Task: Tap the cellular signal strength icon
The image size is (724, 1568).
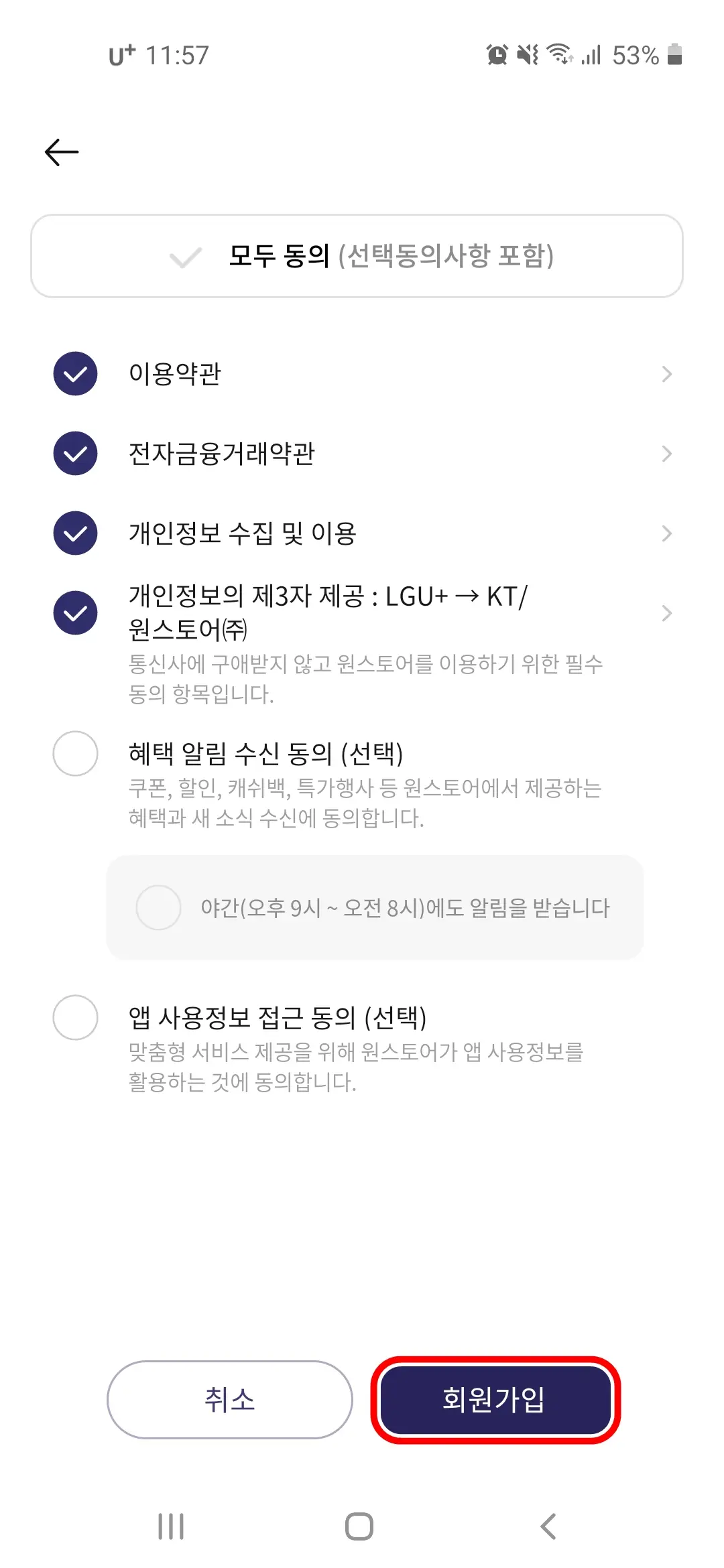Action: [591, 56]
